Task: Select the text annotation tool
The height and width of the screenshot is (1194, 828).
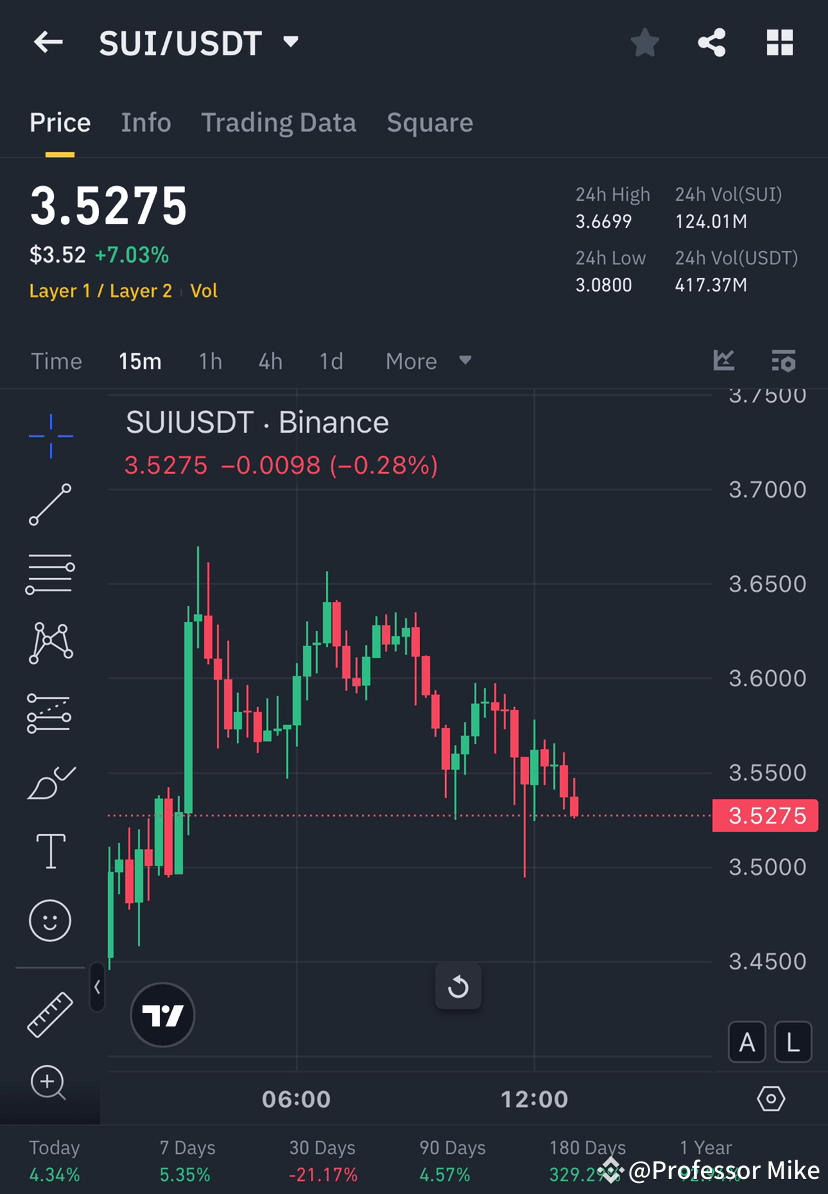Action: coord(50,850)
